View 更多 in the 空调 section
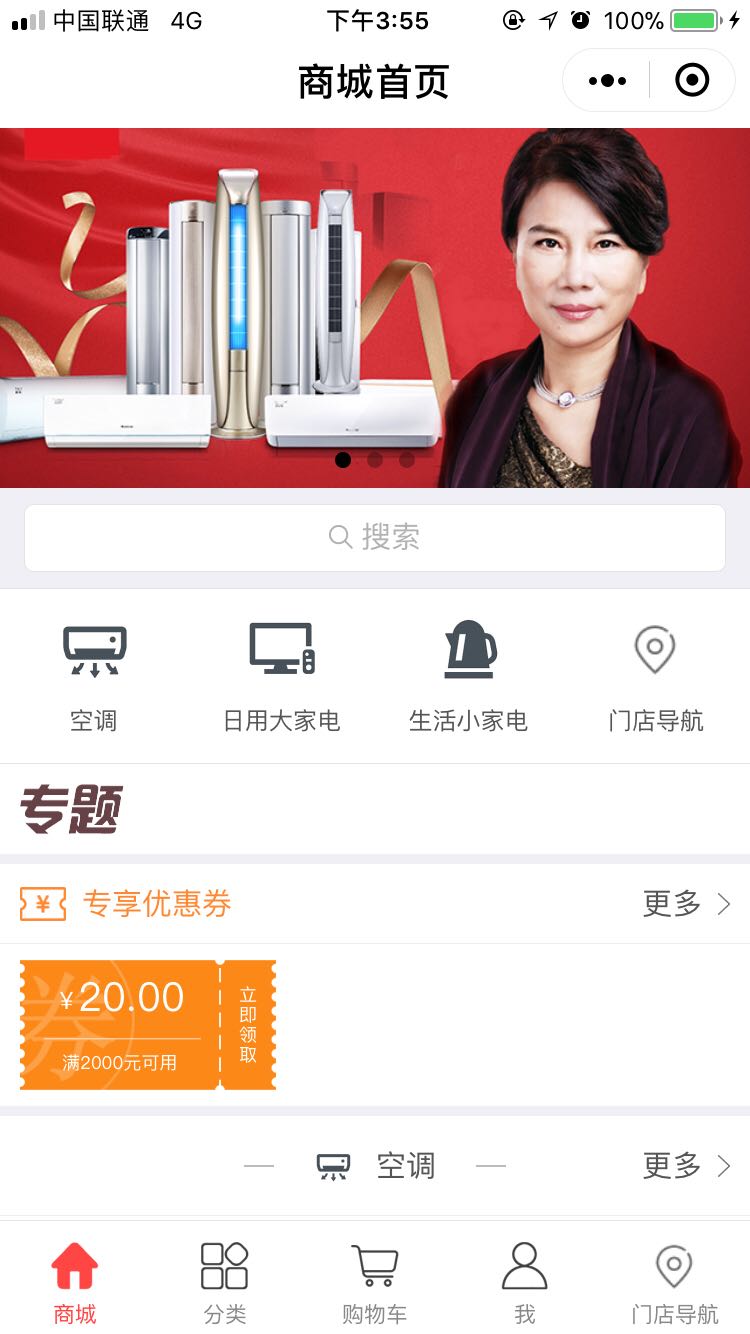 click(x=687, y=1166)
